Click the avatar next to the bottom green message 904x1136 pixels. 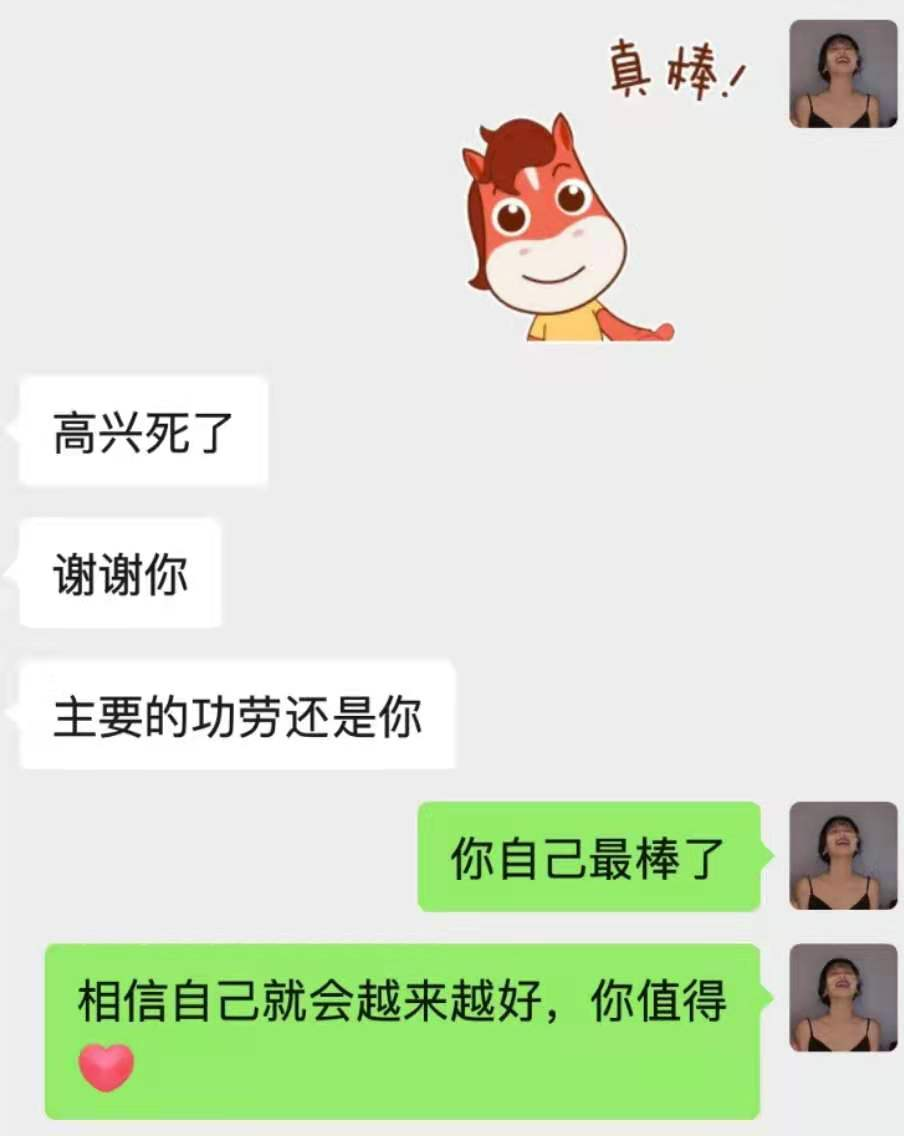[843, 1000]
